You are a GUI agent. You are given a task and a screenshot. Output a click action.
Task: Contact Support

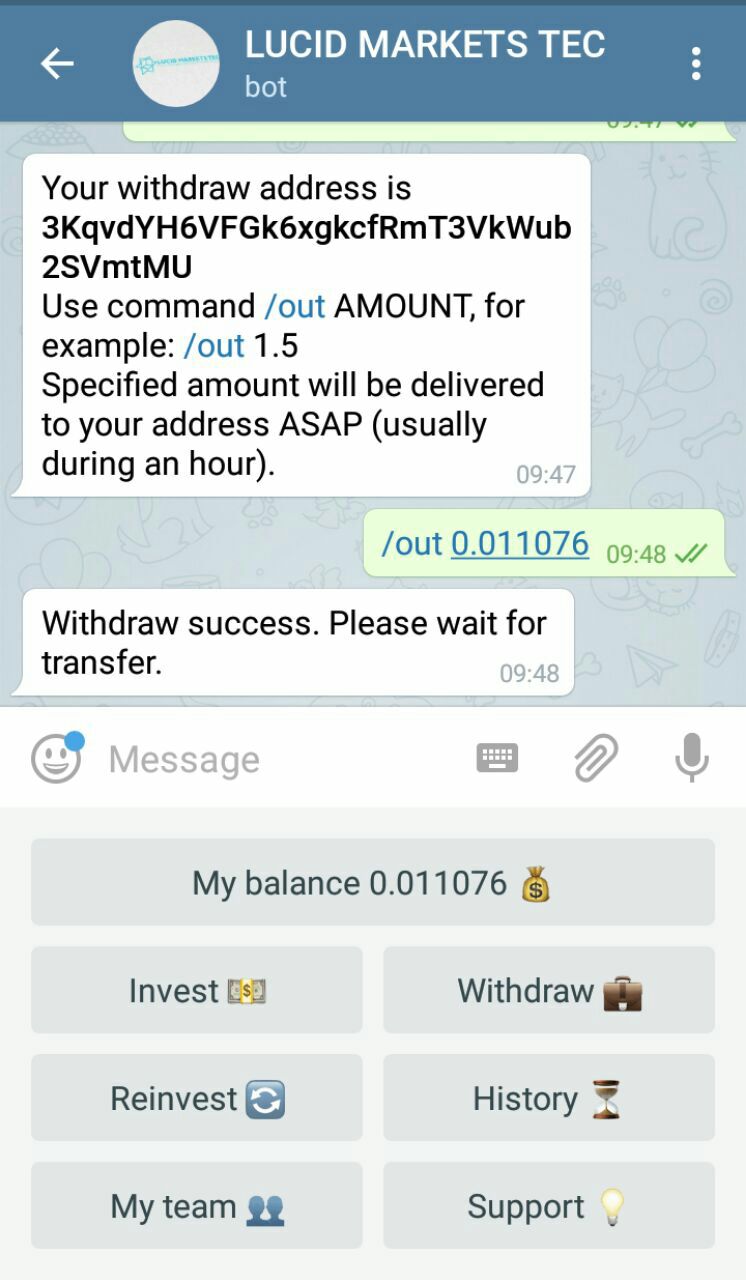[x=549, y=1206]
